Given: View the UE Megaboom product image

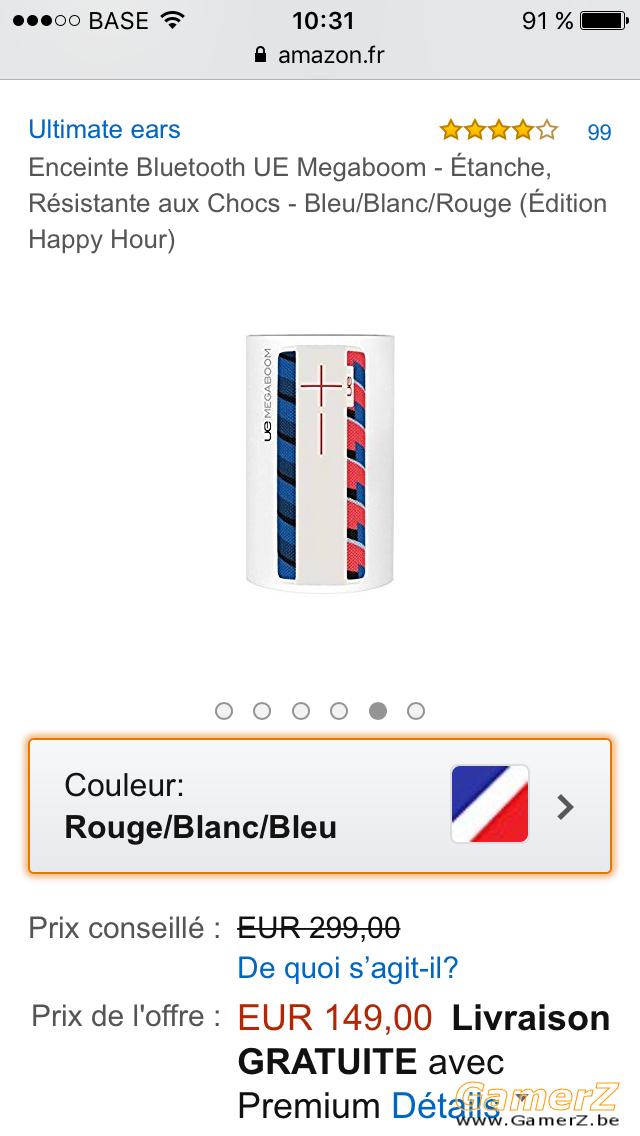Looking at the screenshot, I should coord(320,462).
